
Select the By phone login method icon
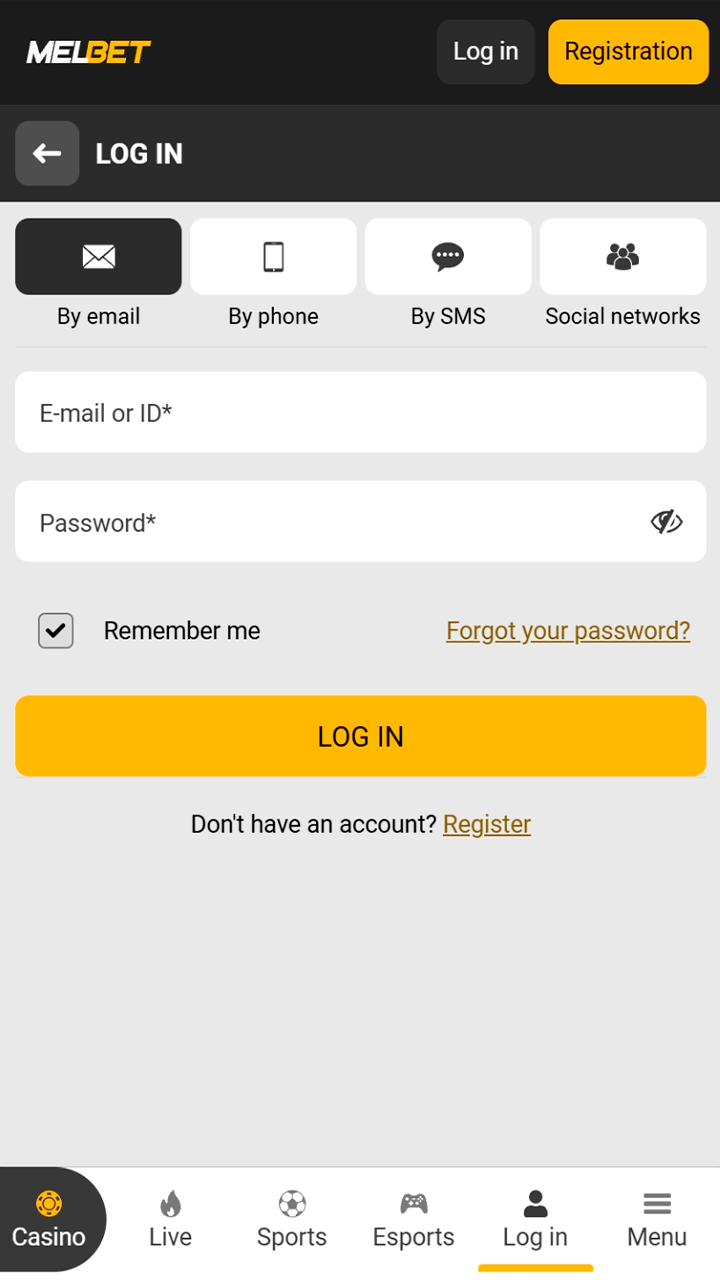(273, 256)
